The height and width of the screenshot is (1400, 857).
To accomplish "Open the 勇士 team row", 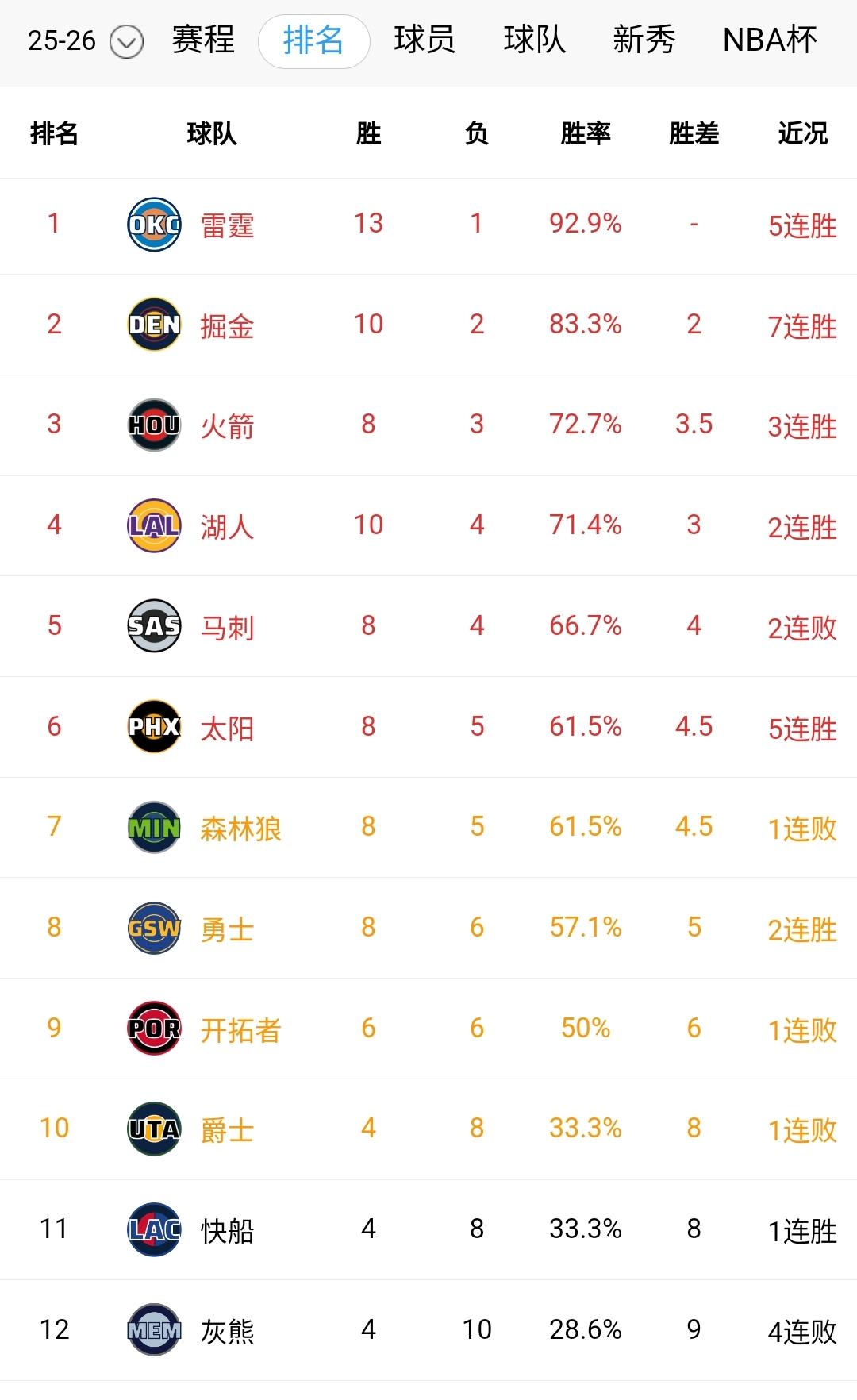I will [x=428, y=928].
